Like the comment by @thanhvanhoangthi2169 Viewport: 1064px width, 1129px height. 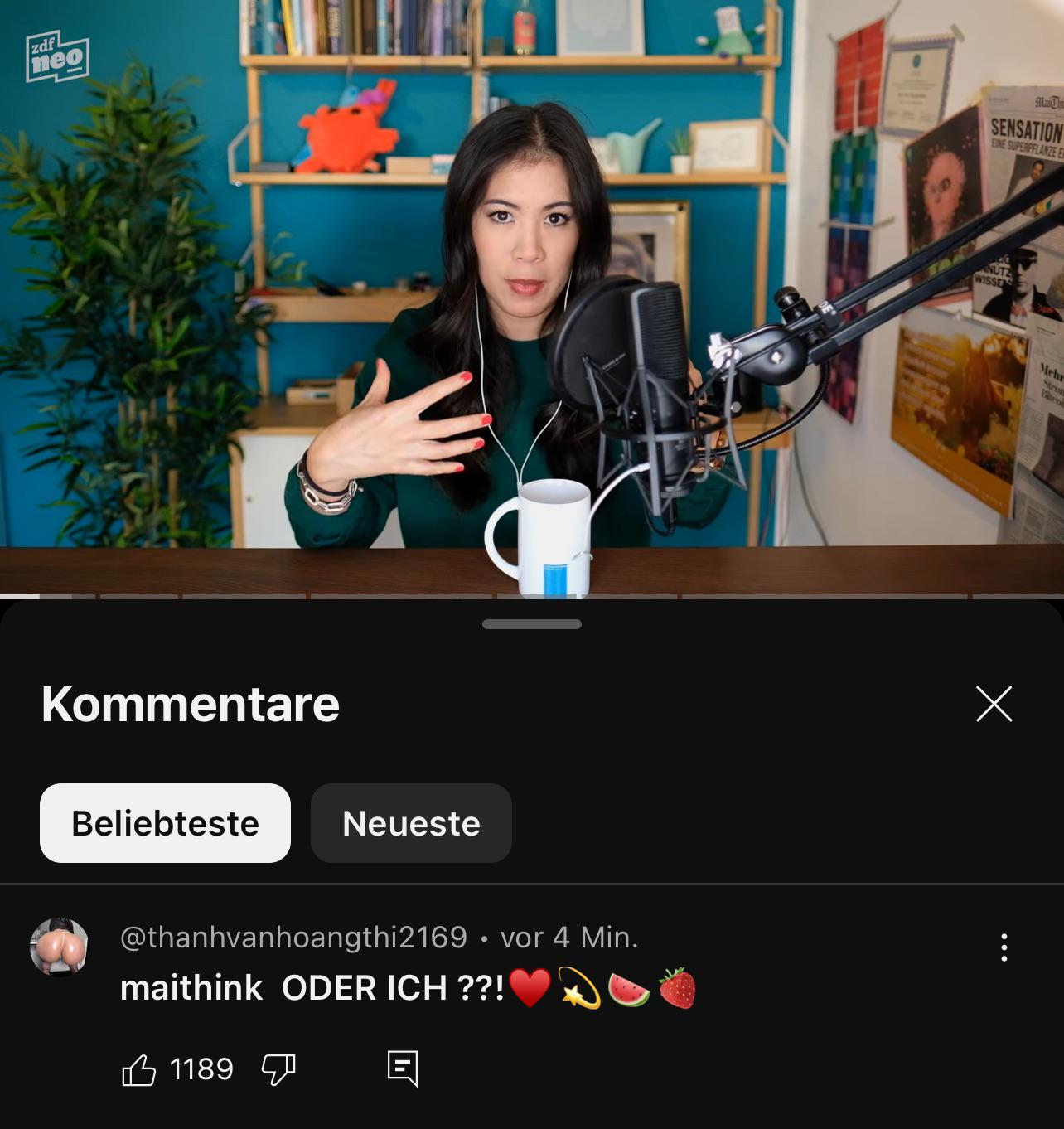tap(139, 1069)
